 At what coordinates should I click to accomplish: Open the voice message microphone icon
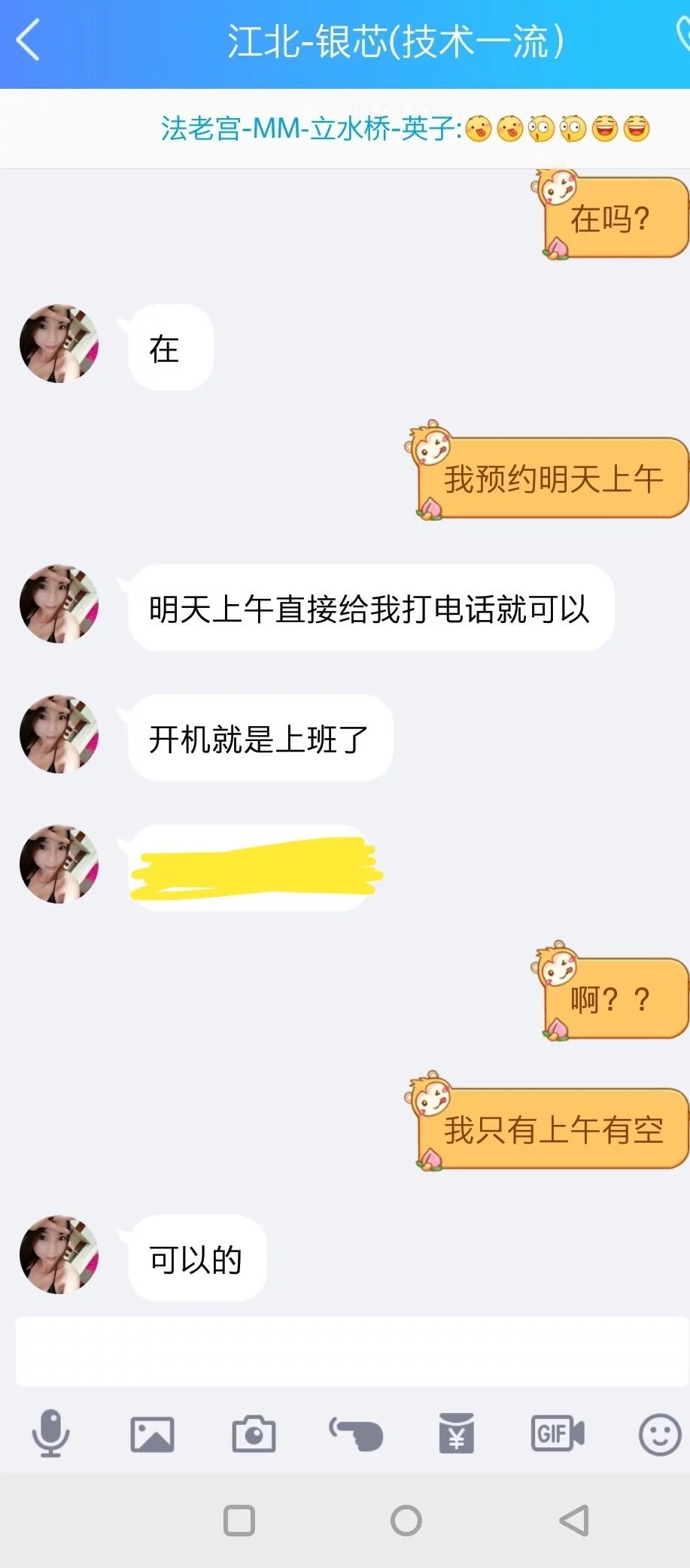coord(49,1433)
